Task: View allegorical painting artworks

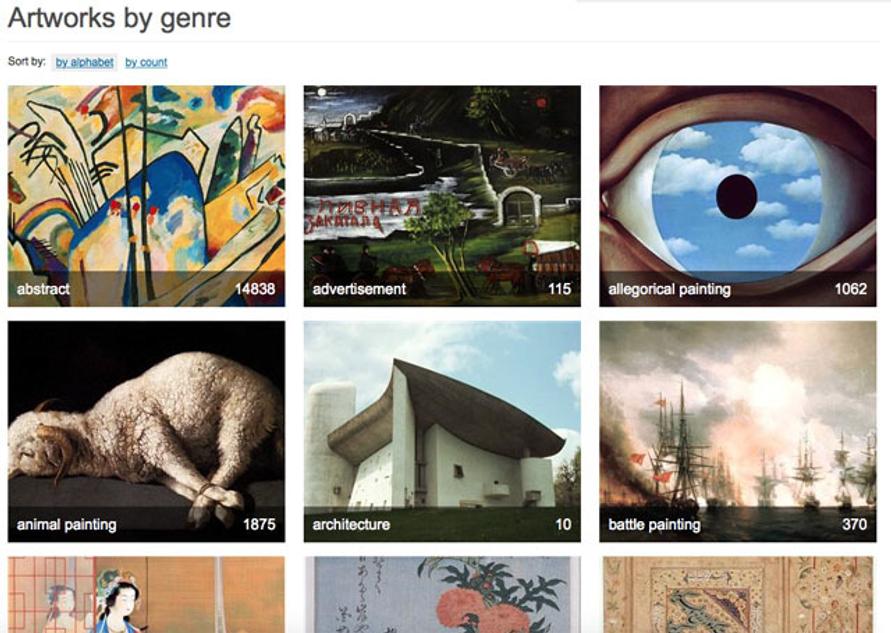Action: [738, 195]
